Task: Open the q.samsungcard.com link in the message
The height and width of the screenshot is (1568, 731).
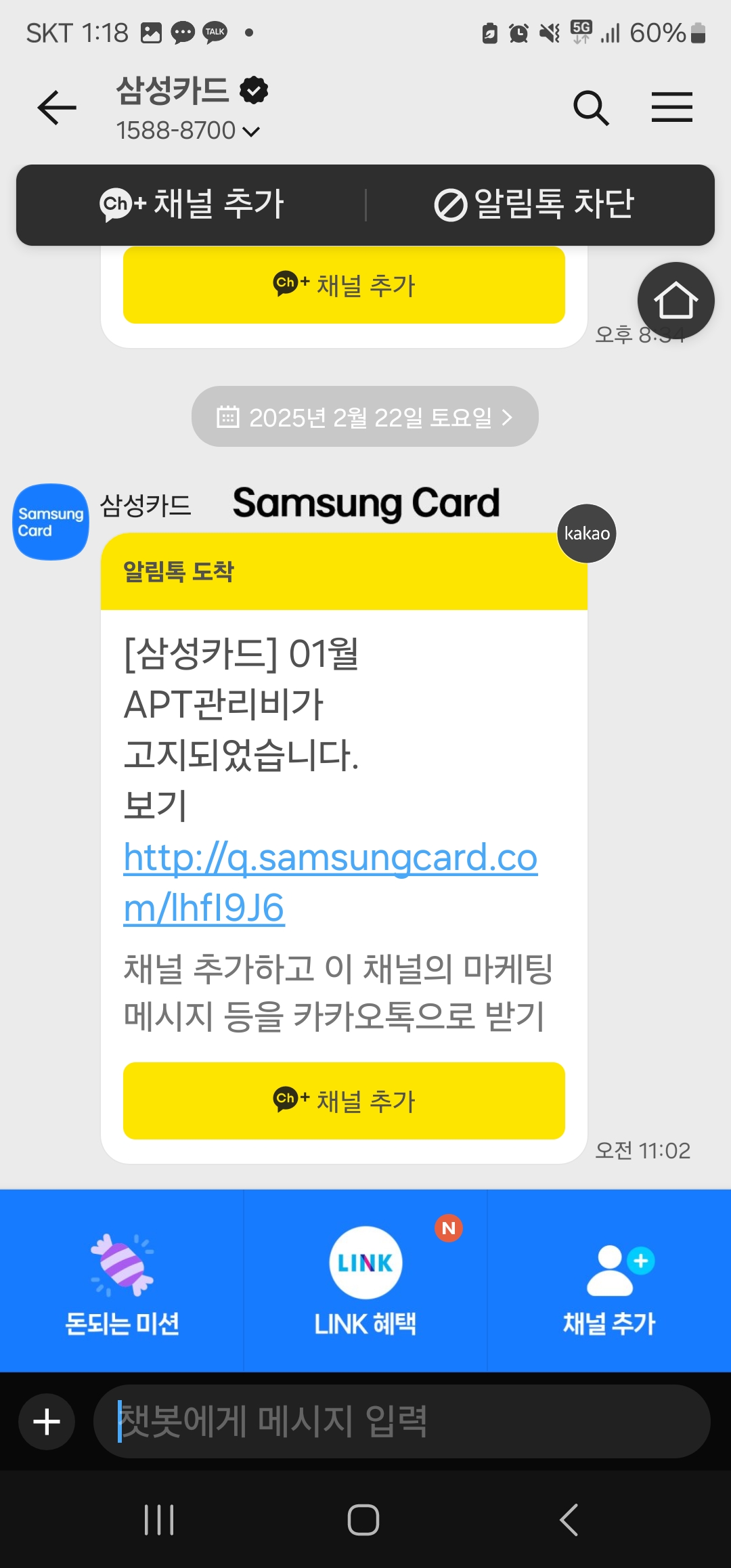Action: click(x=330, y=882)
